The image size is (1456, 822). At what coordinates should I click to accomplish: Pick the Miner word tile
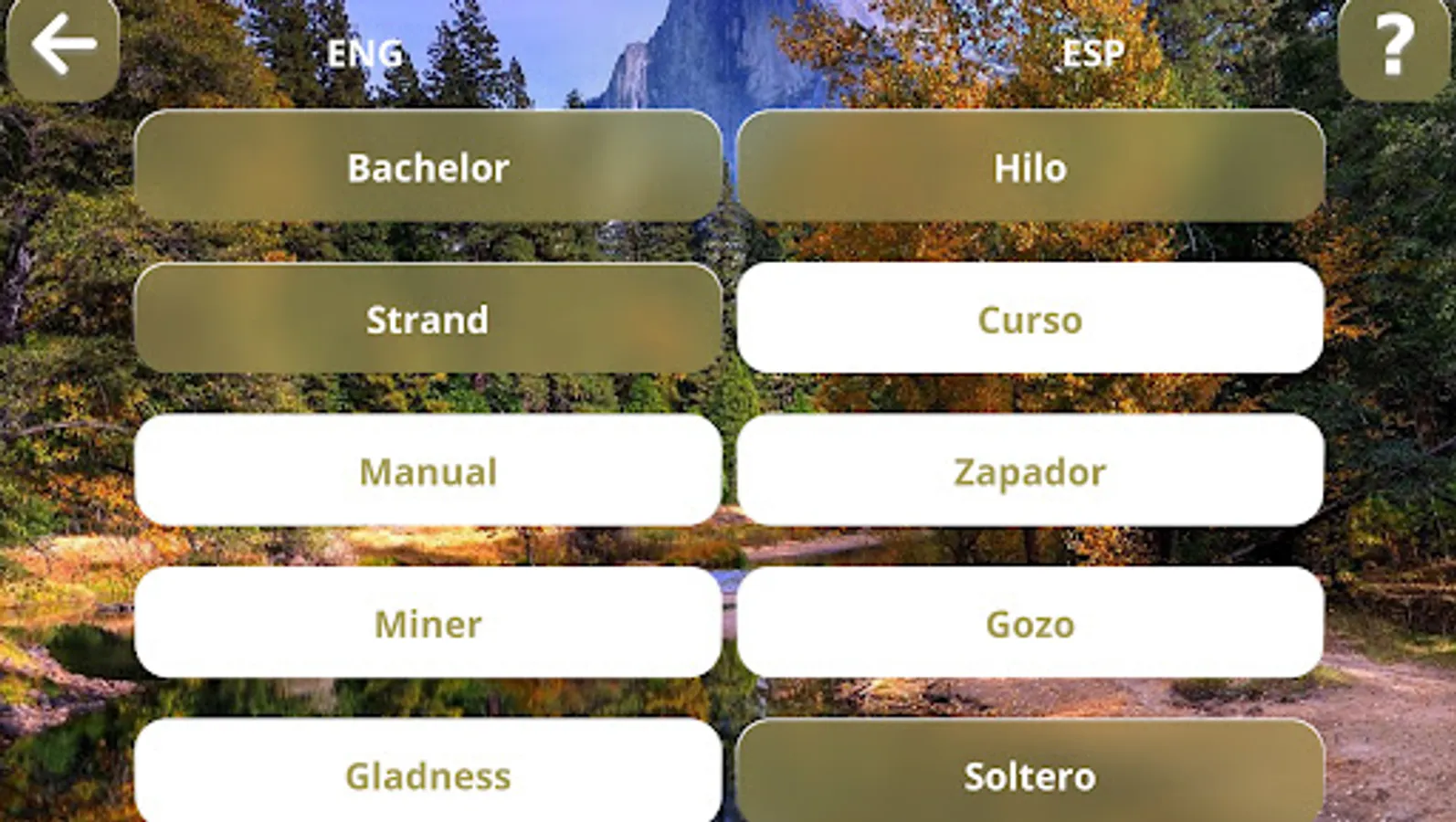(x=428, y=622)
